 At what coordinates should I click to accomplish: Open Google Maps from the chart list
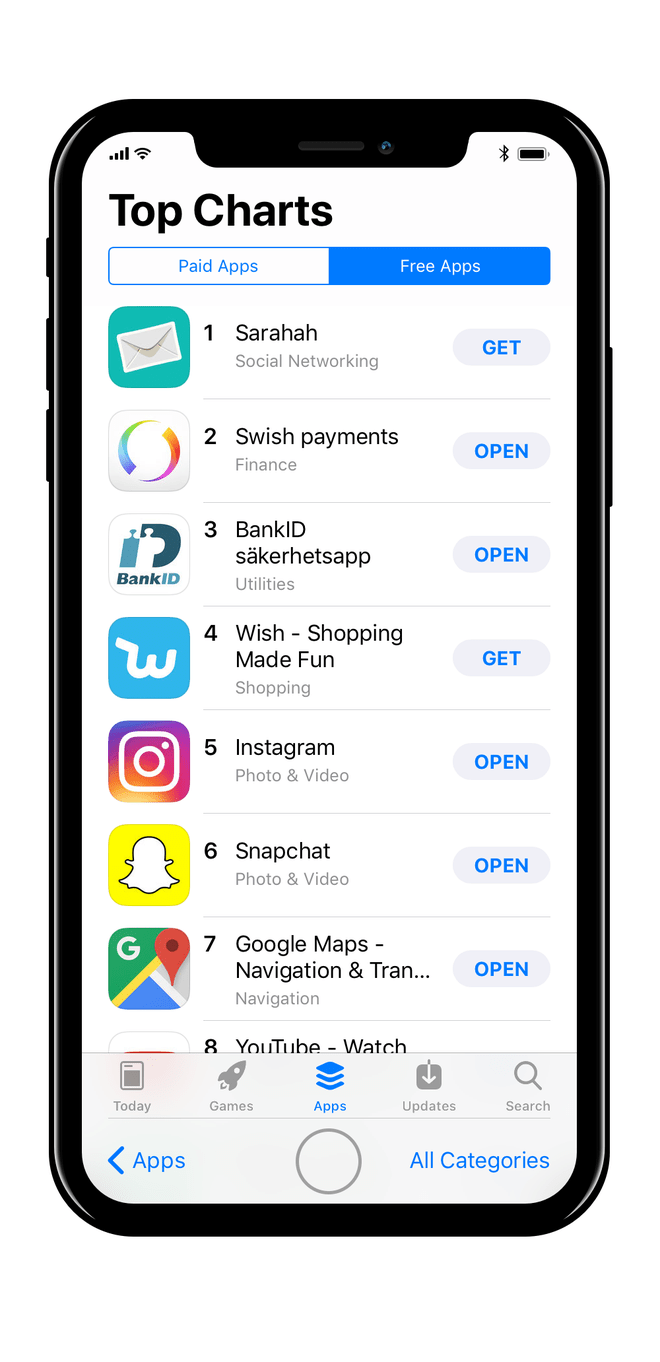pyautogui.click(x=501, y=969)
